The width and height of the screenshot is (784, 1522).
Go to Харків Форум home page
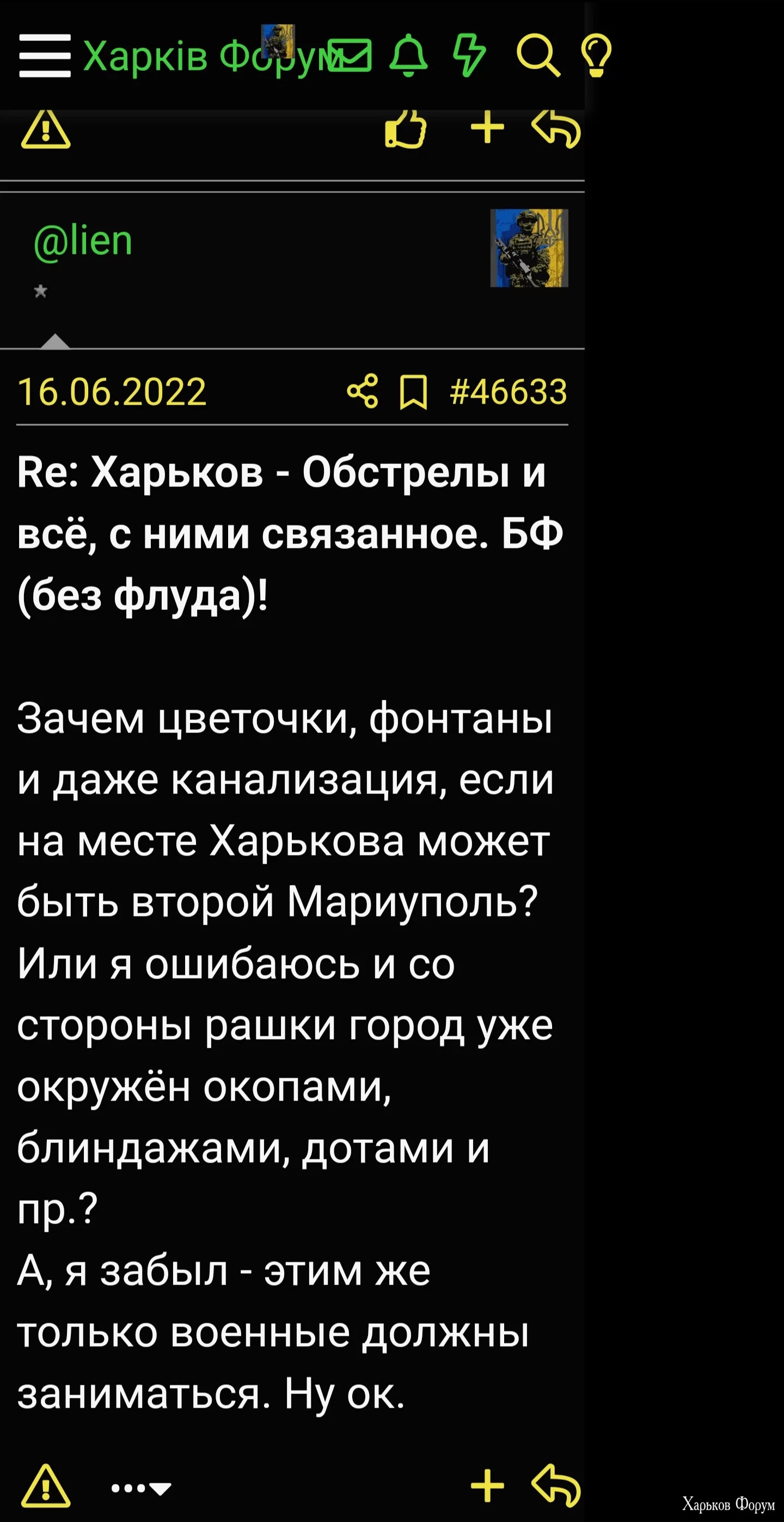[x=201, y=56]
